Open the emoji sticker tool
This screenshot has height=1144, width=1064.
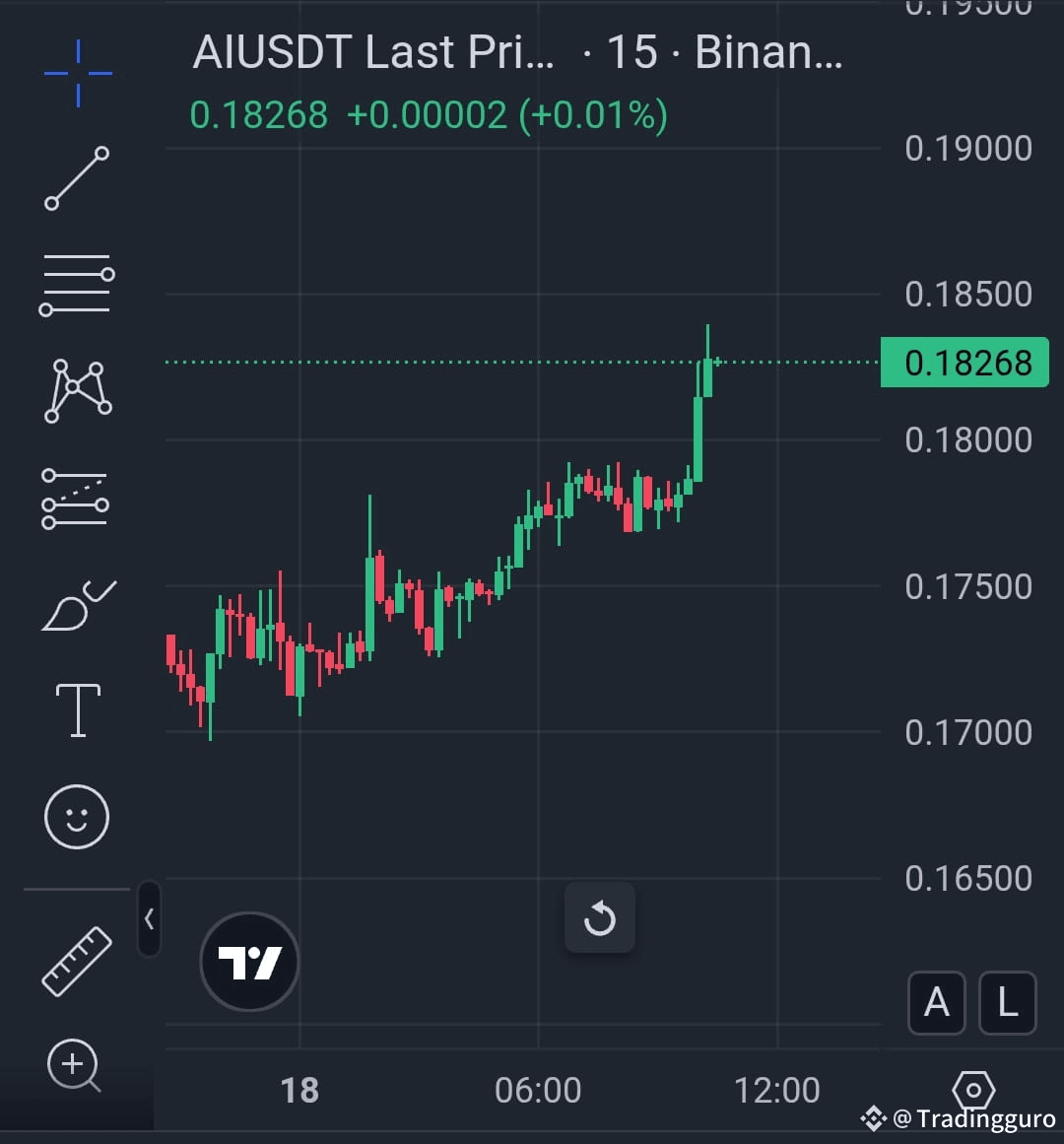coord(77,817)
